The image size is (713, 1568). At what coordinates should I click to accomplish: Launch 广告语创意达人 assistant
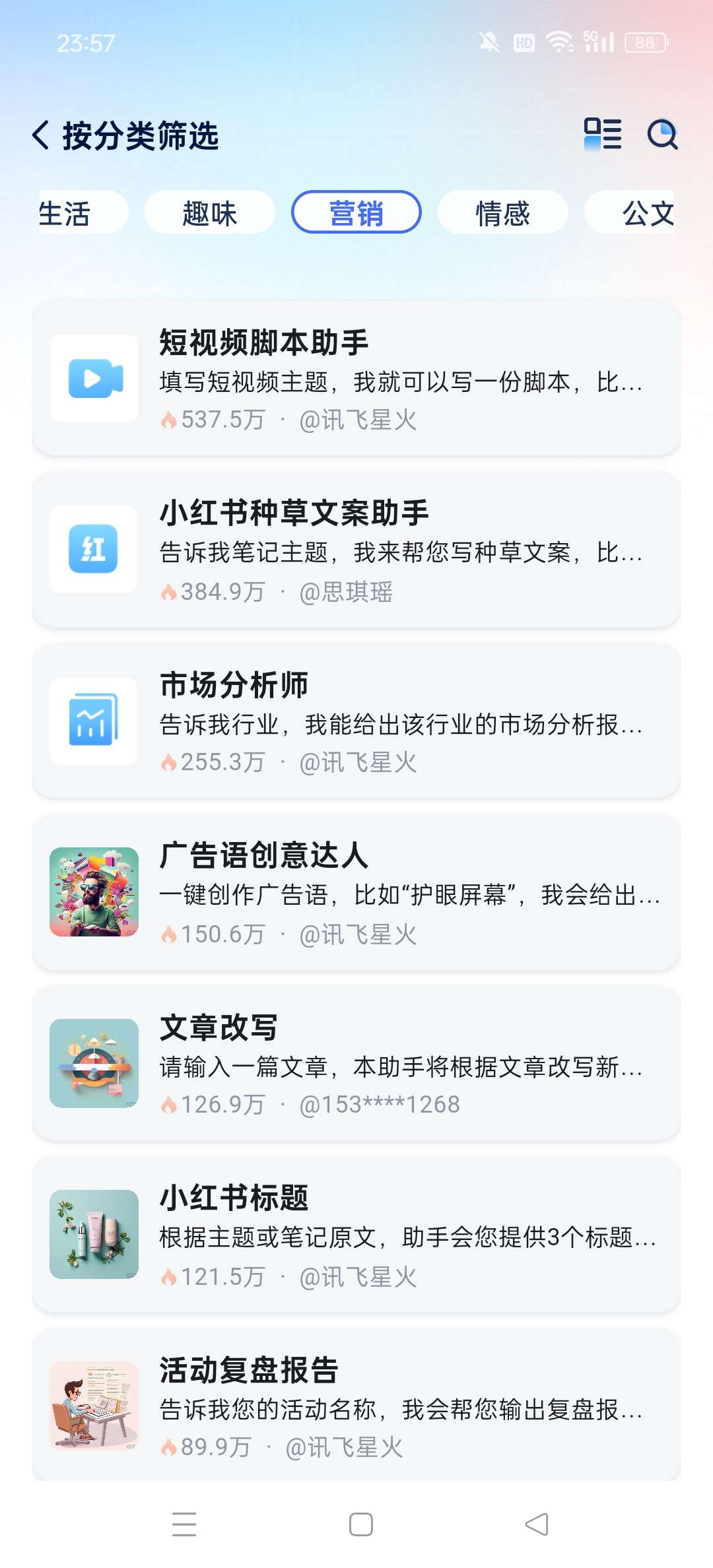(356, 892)
